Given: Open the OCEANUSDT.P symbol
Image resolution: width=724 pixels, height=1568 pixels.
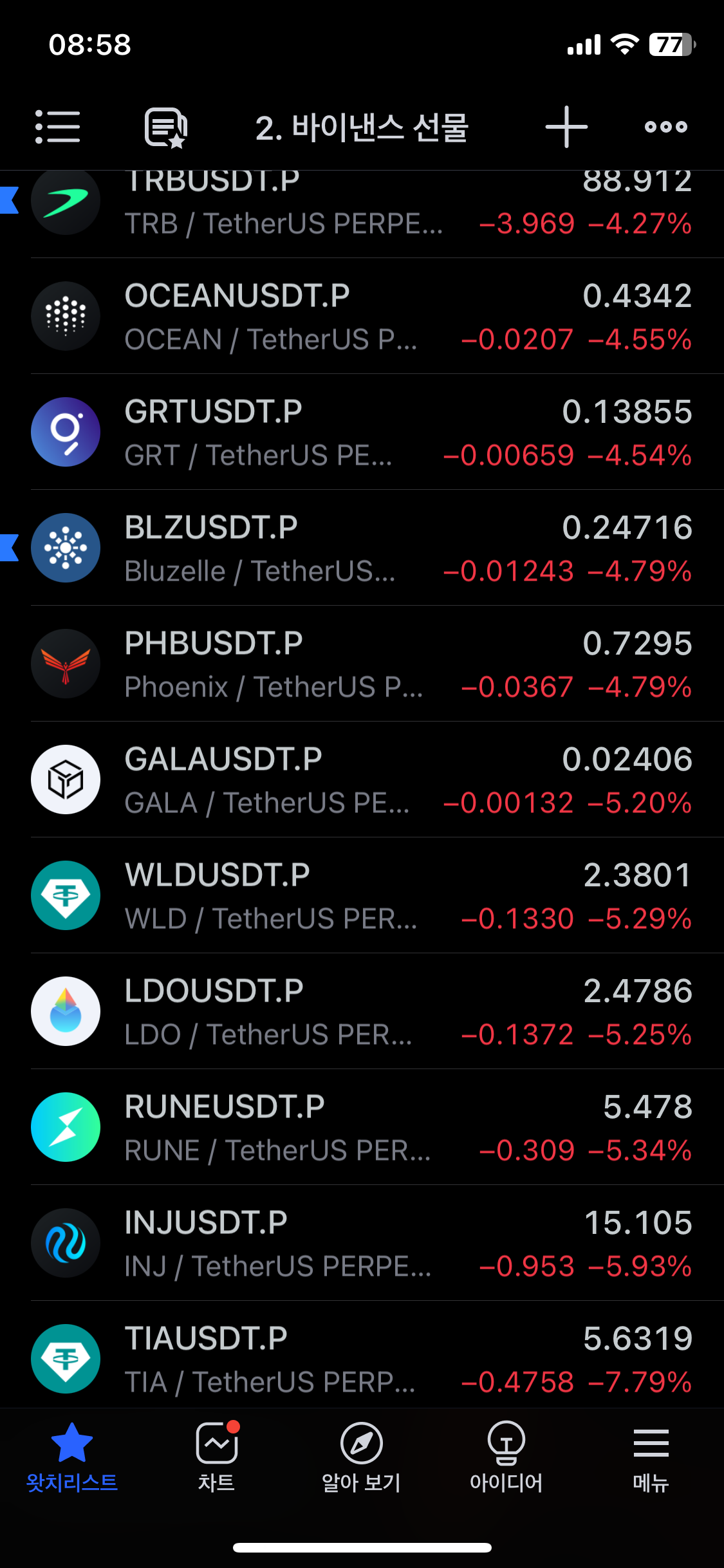Looking at the screenshot, I should (x=362, y=316).
